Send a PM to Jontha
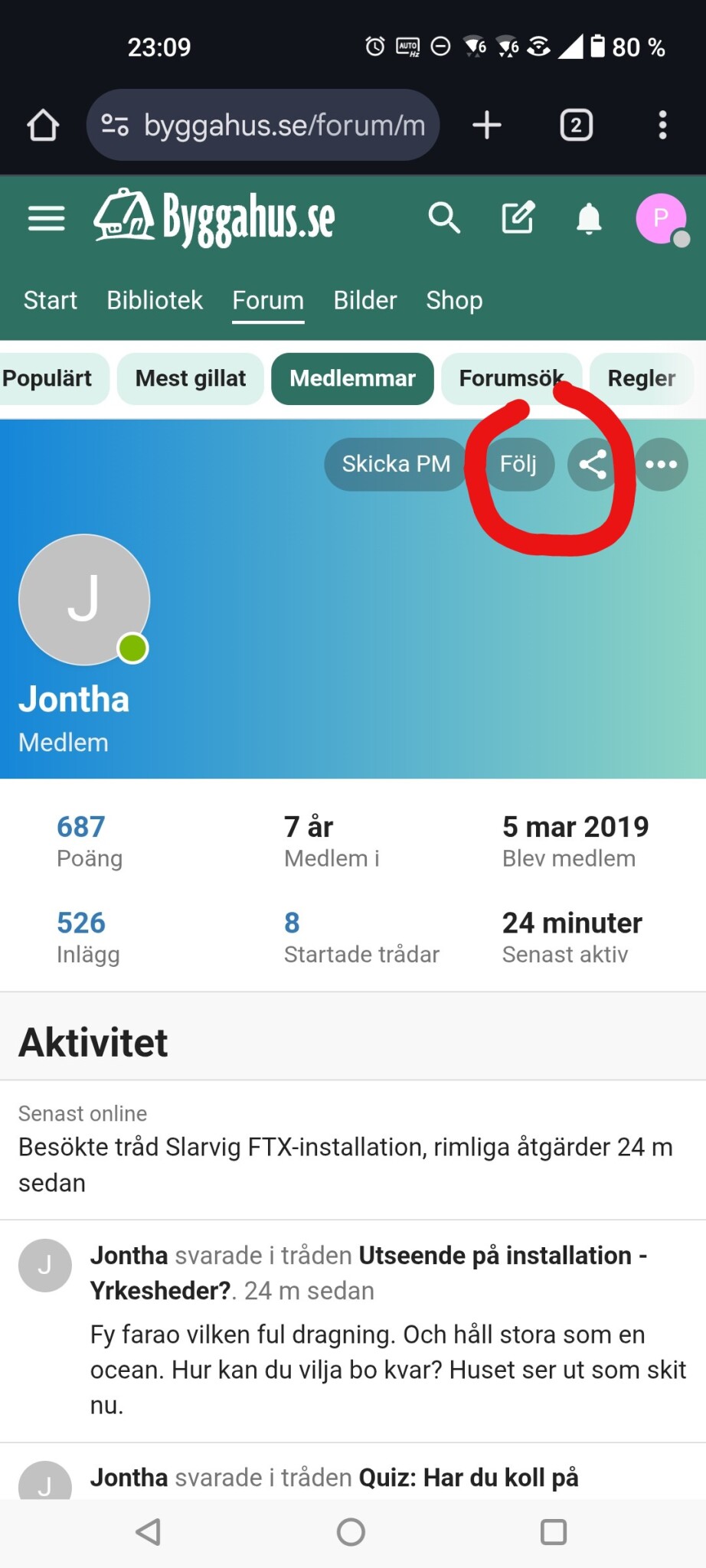The height and width of the screenshot is (1568, 706). pos(396,464)
